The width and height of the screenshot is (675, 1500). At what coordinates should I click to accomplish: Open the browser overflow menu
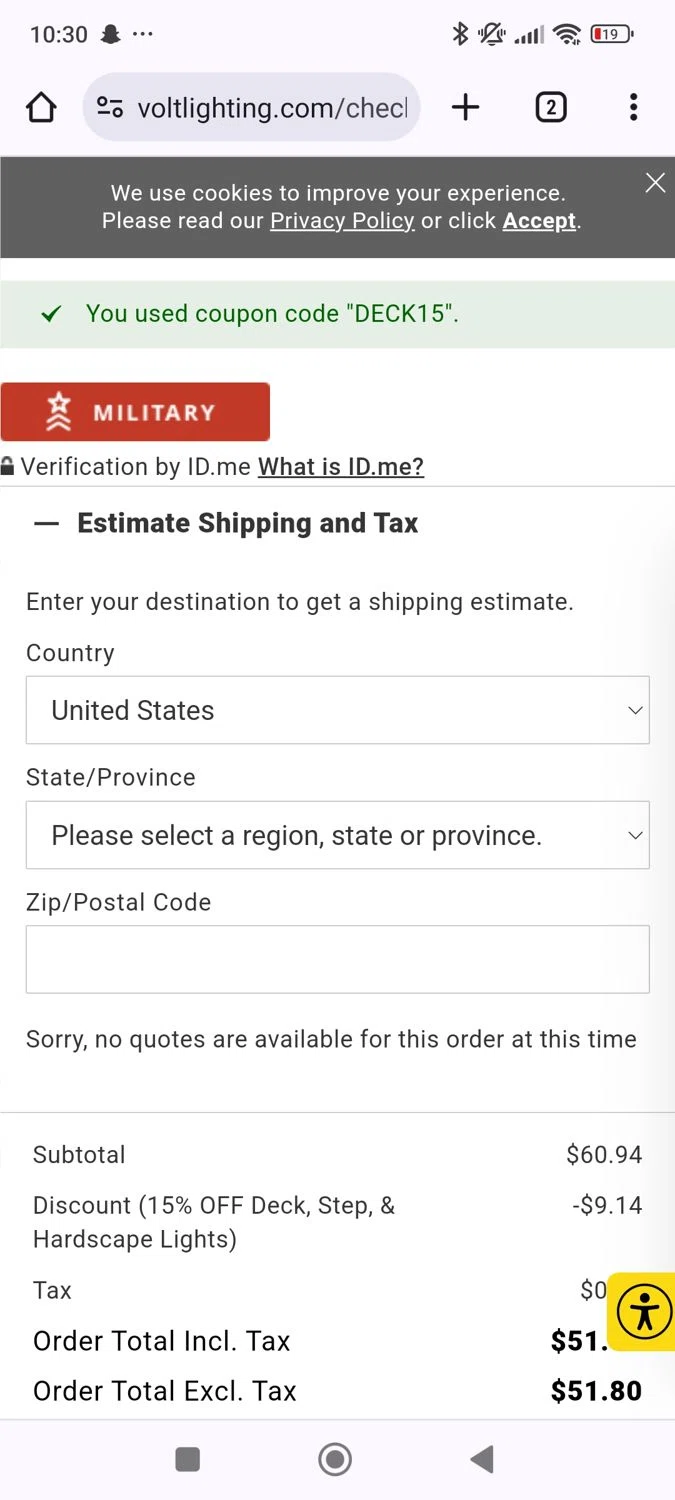[x=633, y=107]
